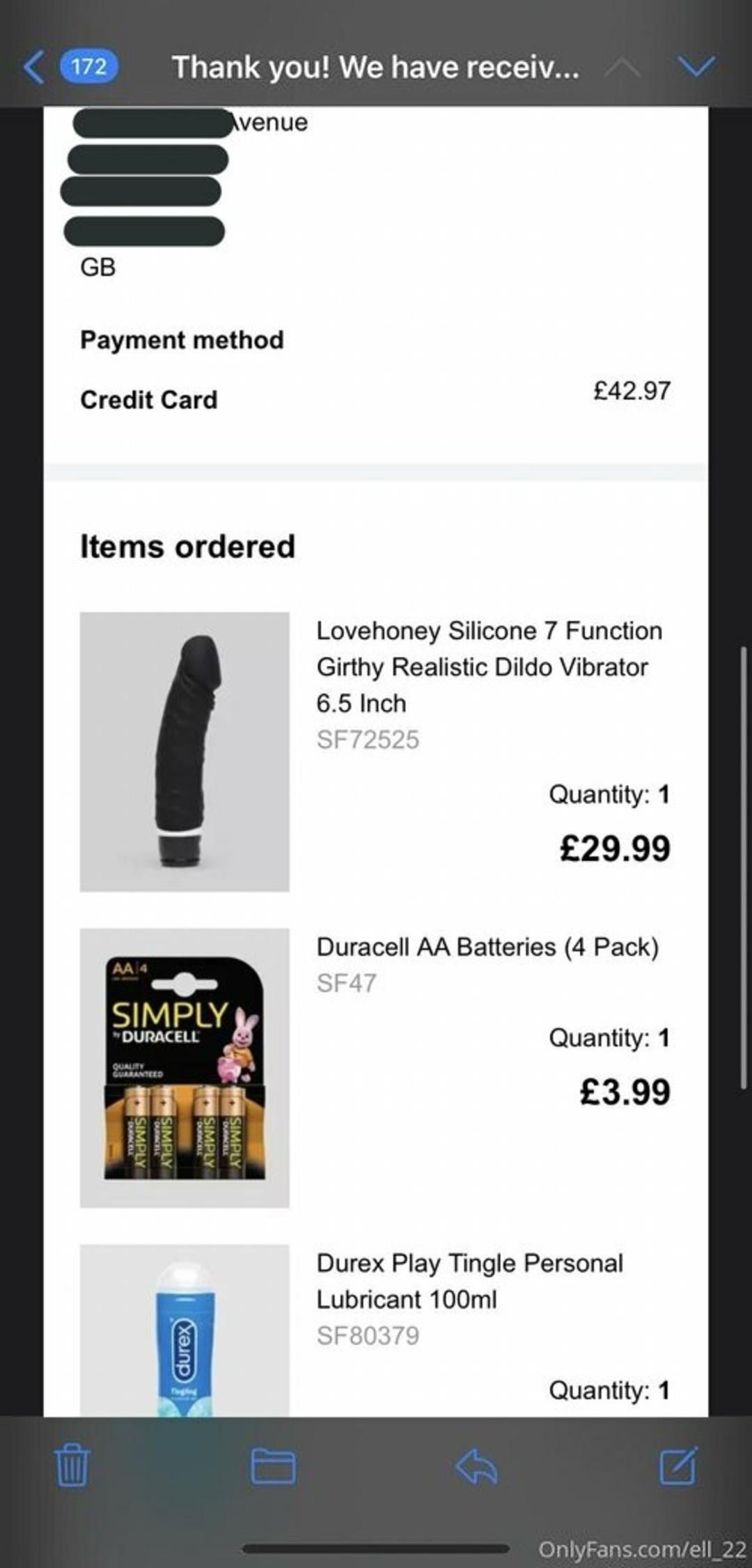Delete this email with the trash icon
This screenshot has height=1568, width=752.
pyautogui.click(x=72, y=1466)
